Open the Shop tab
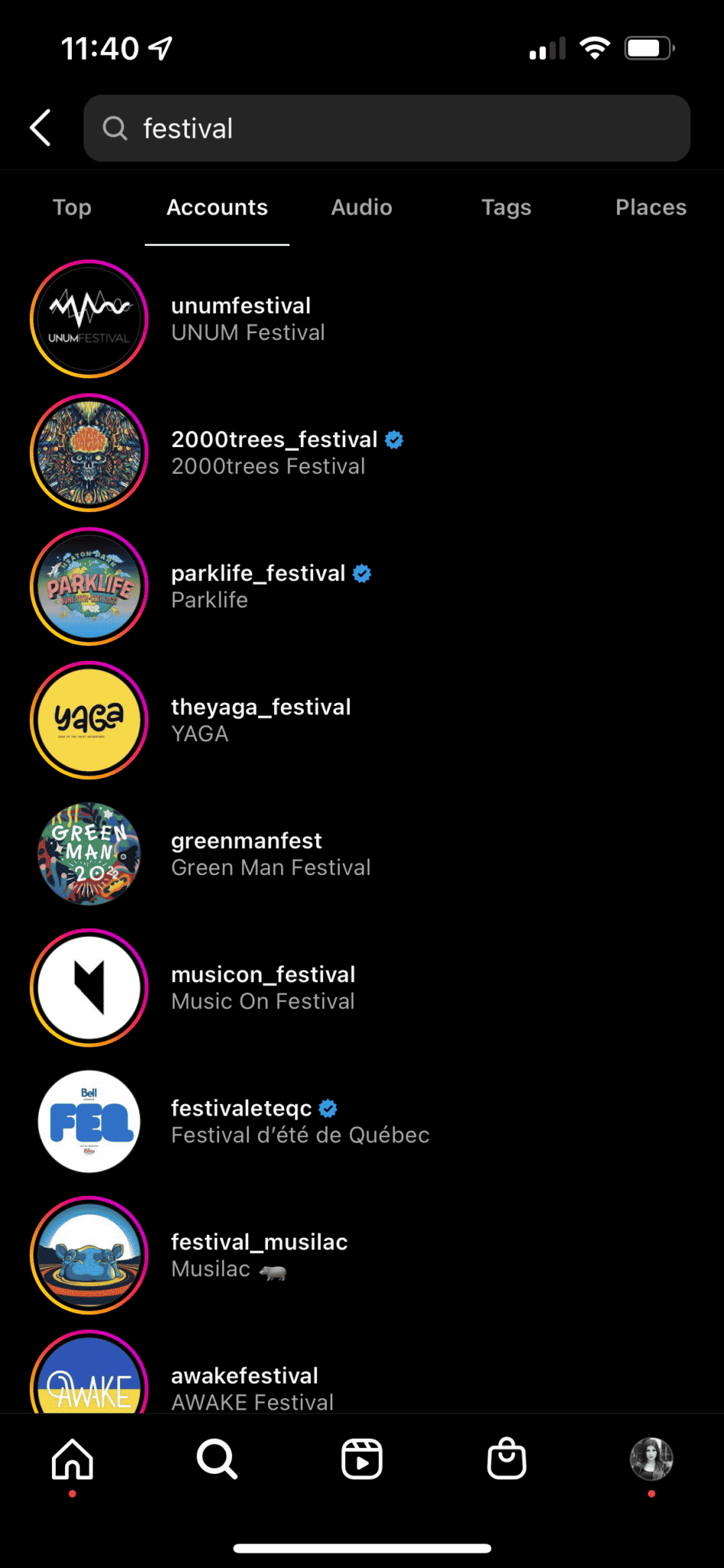This screenshot has height=1568, width=724. [x=507, y=1459]
